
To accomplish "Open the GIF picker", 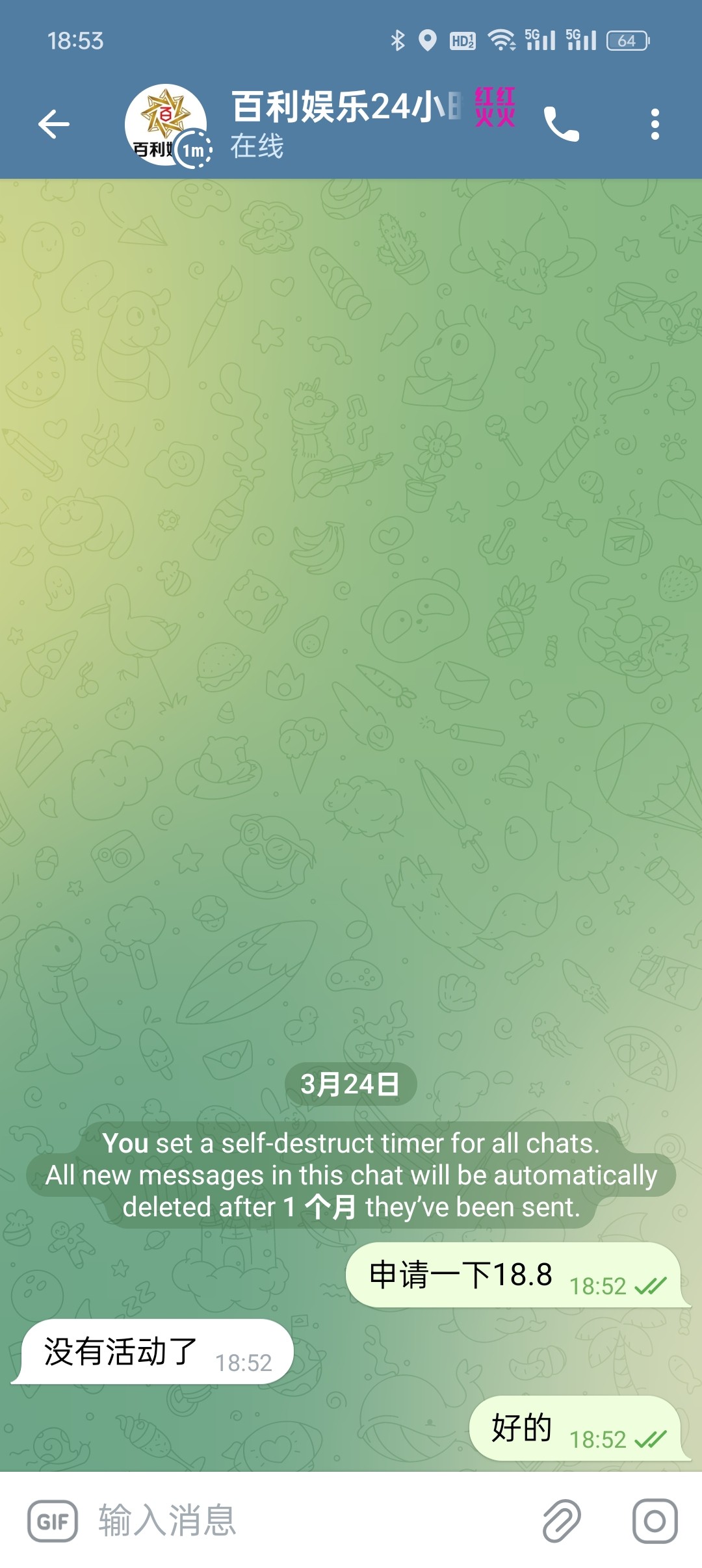I will [53, 1521].
